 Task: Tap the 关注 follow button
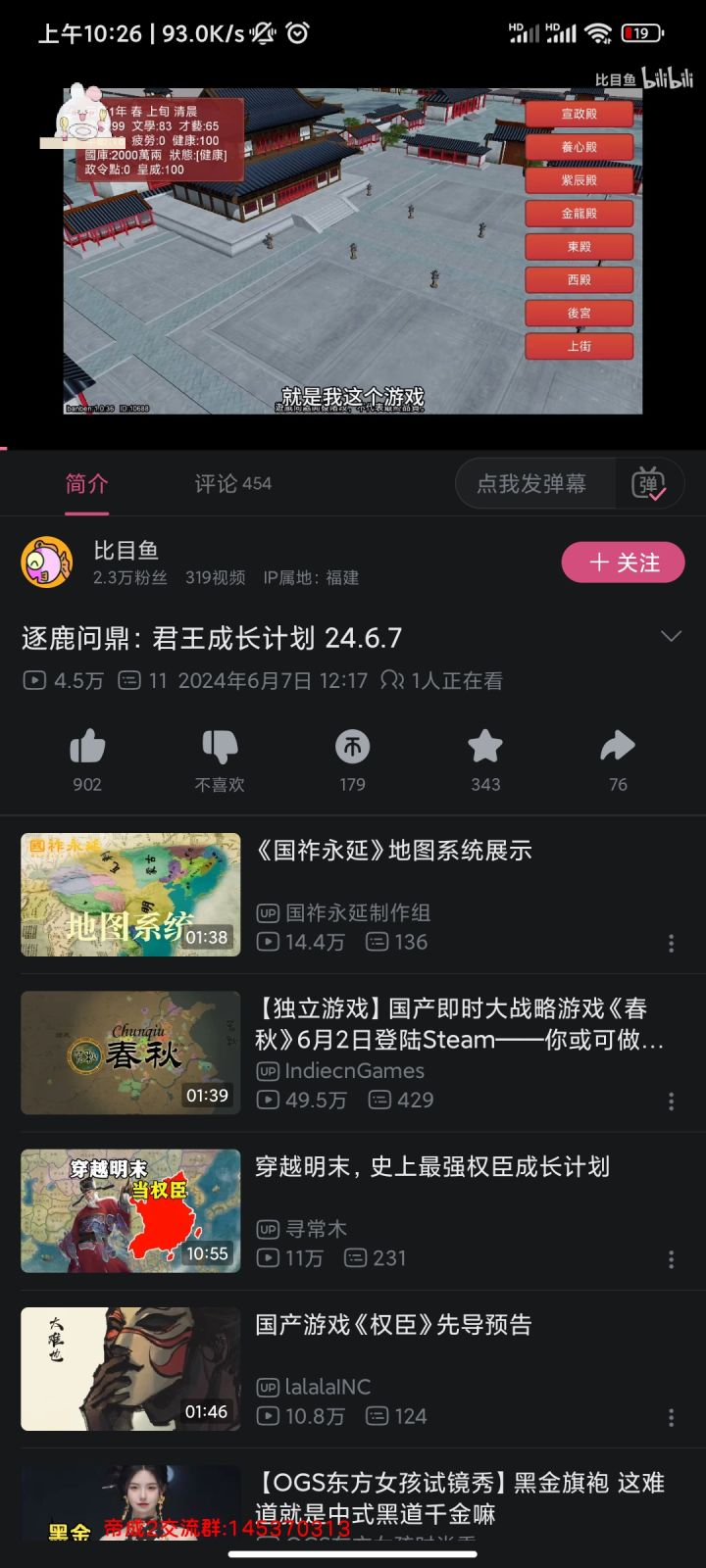point(623,563)
